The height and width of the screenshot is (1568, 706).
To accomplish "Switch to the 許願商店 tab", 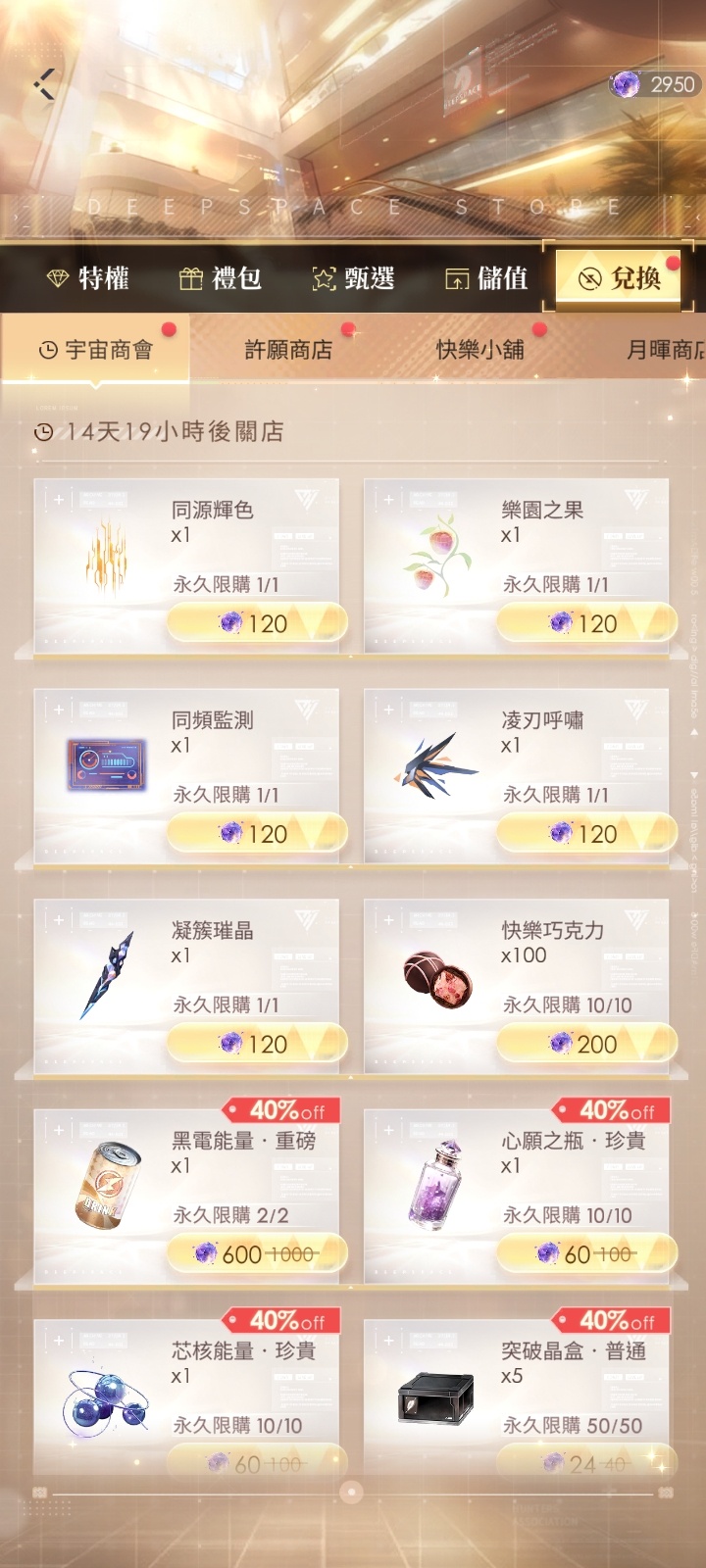I will [x=288, y=350].
